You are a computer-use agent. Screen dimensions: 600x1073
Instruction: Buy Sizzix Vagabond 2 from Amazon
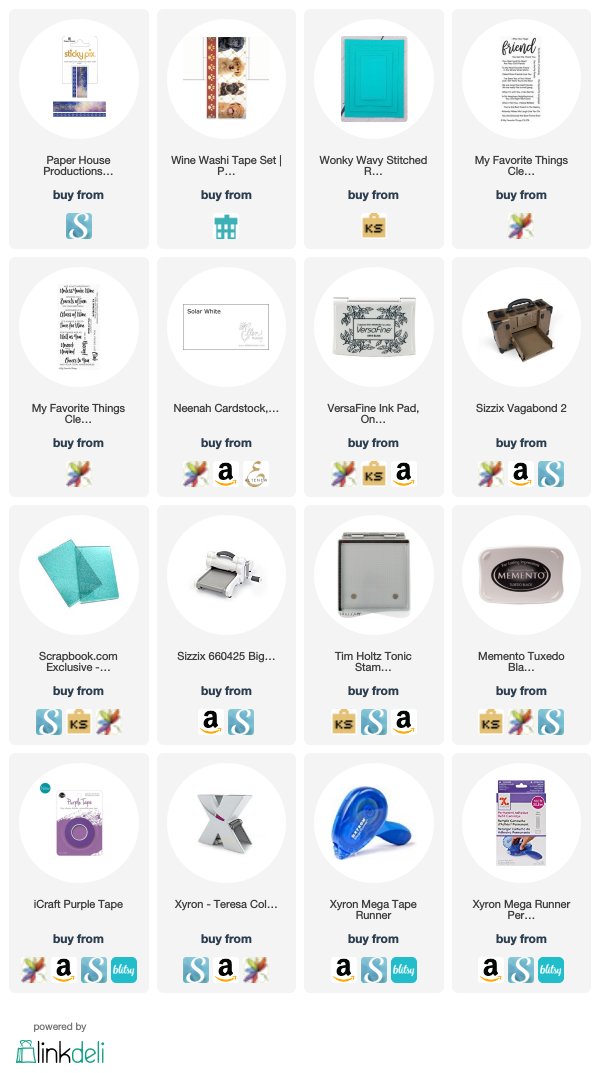click(x=521, y=474)
